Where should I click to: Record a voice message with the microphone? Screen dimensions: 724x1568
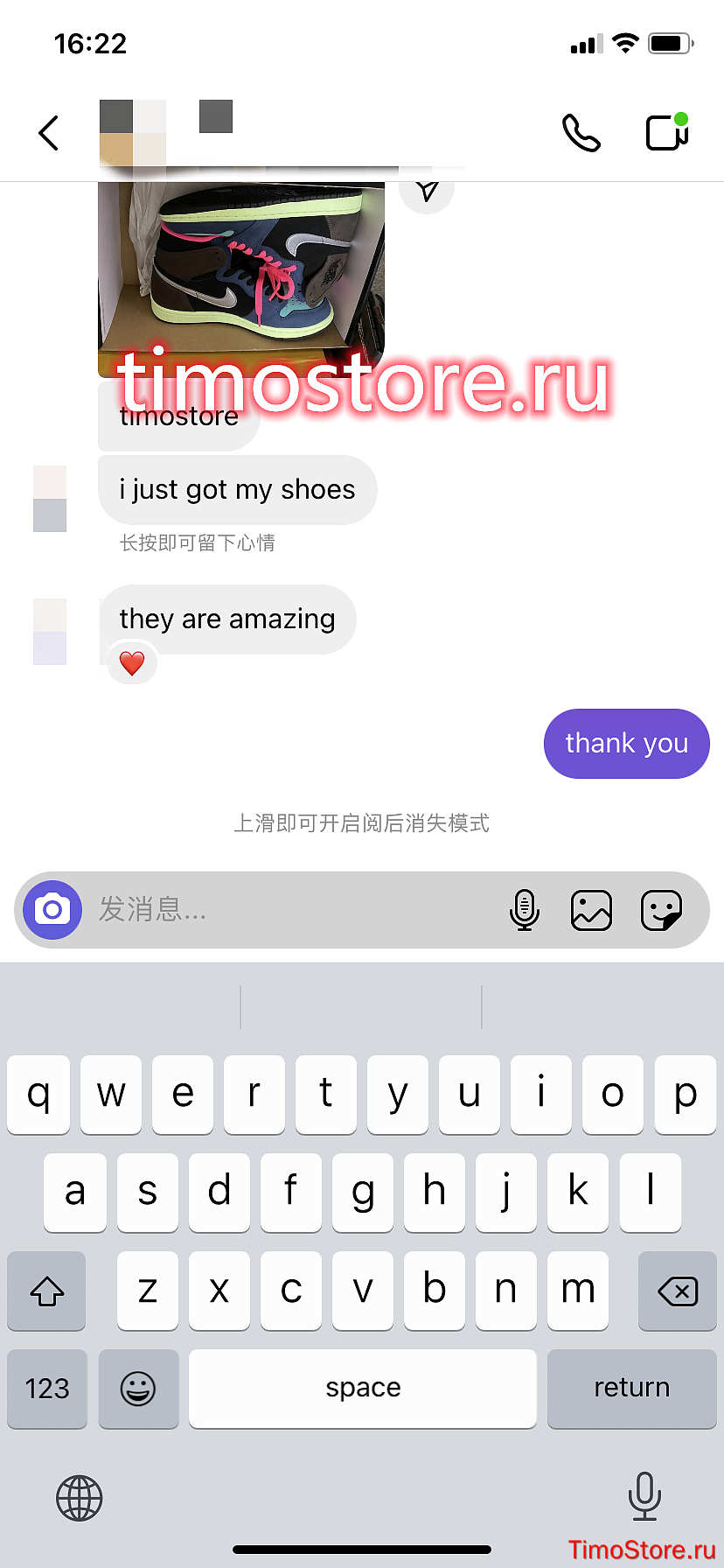click(x=525, y=910)
